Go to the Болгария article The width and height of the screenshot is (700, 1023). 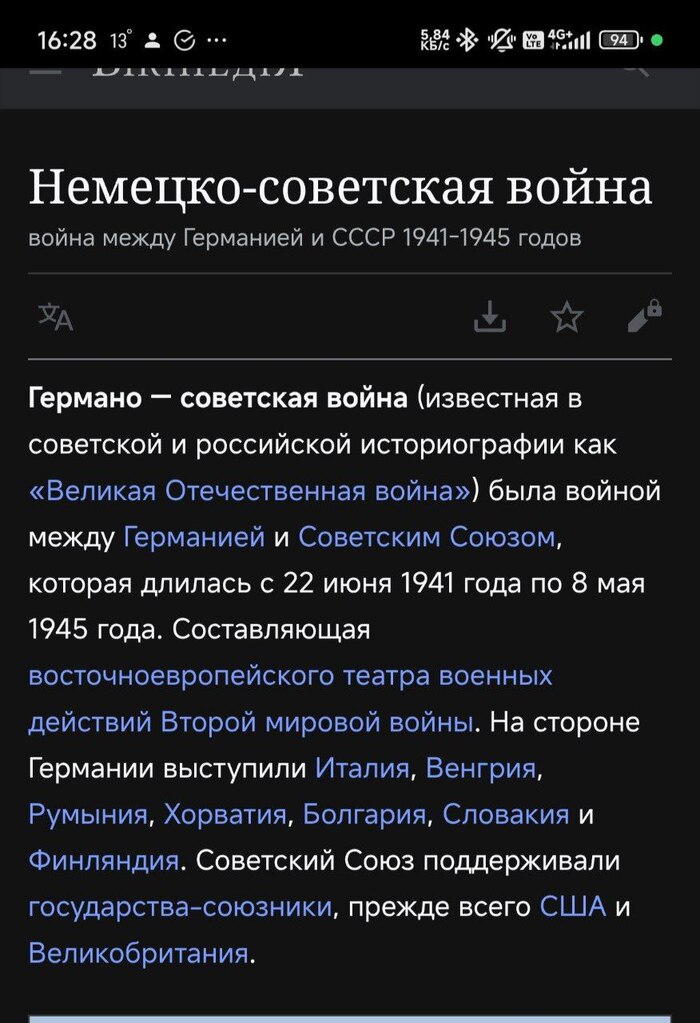(365, 814)
